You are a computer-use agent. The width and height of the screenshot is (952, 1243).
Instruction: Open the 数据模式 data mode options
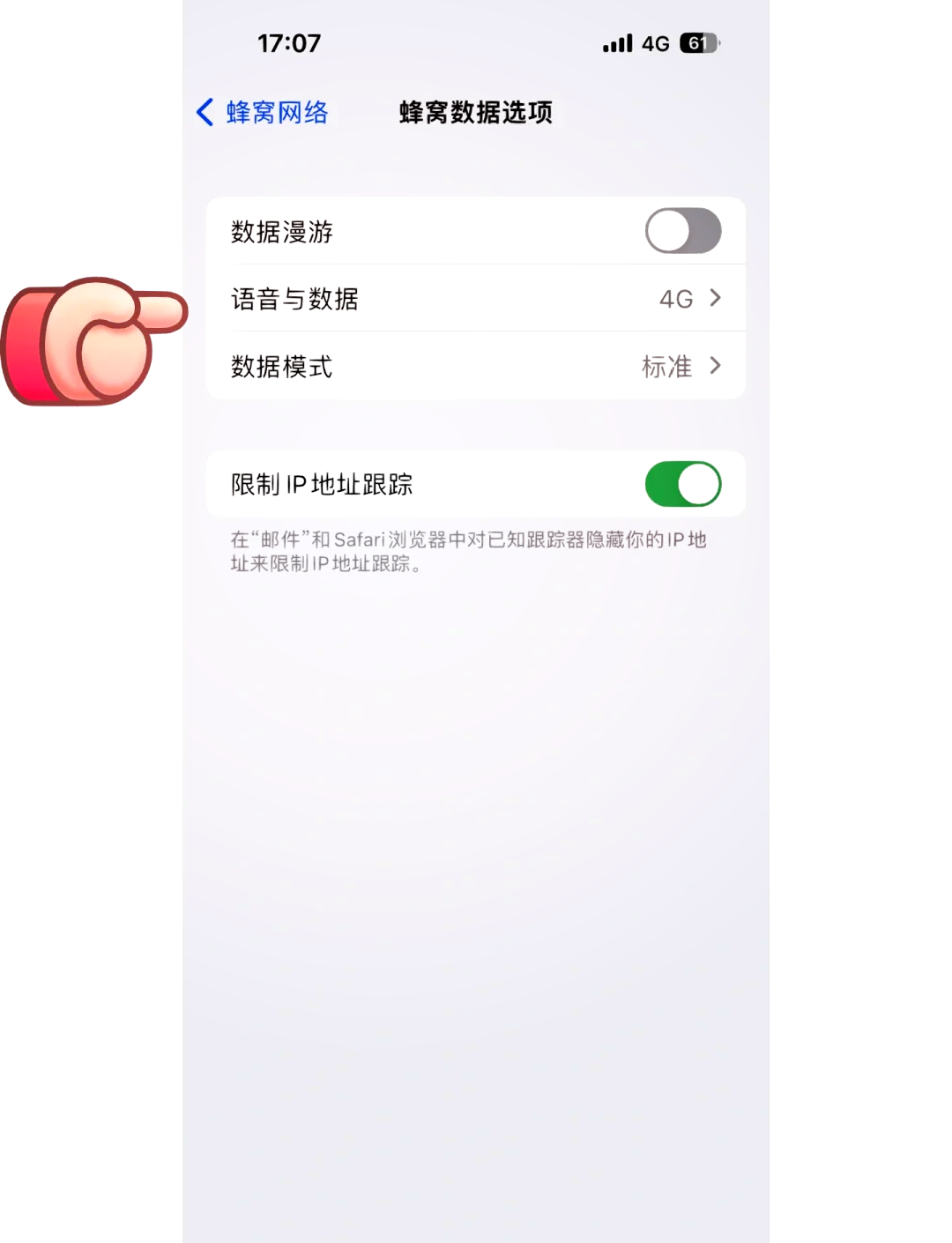point(476,366)
